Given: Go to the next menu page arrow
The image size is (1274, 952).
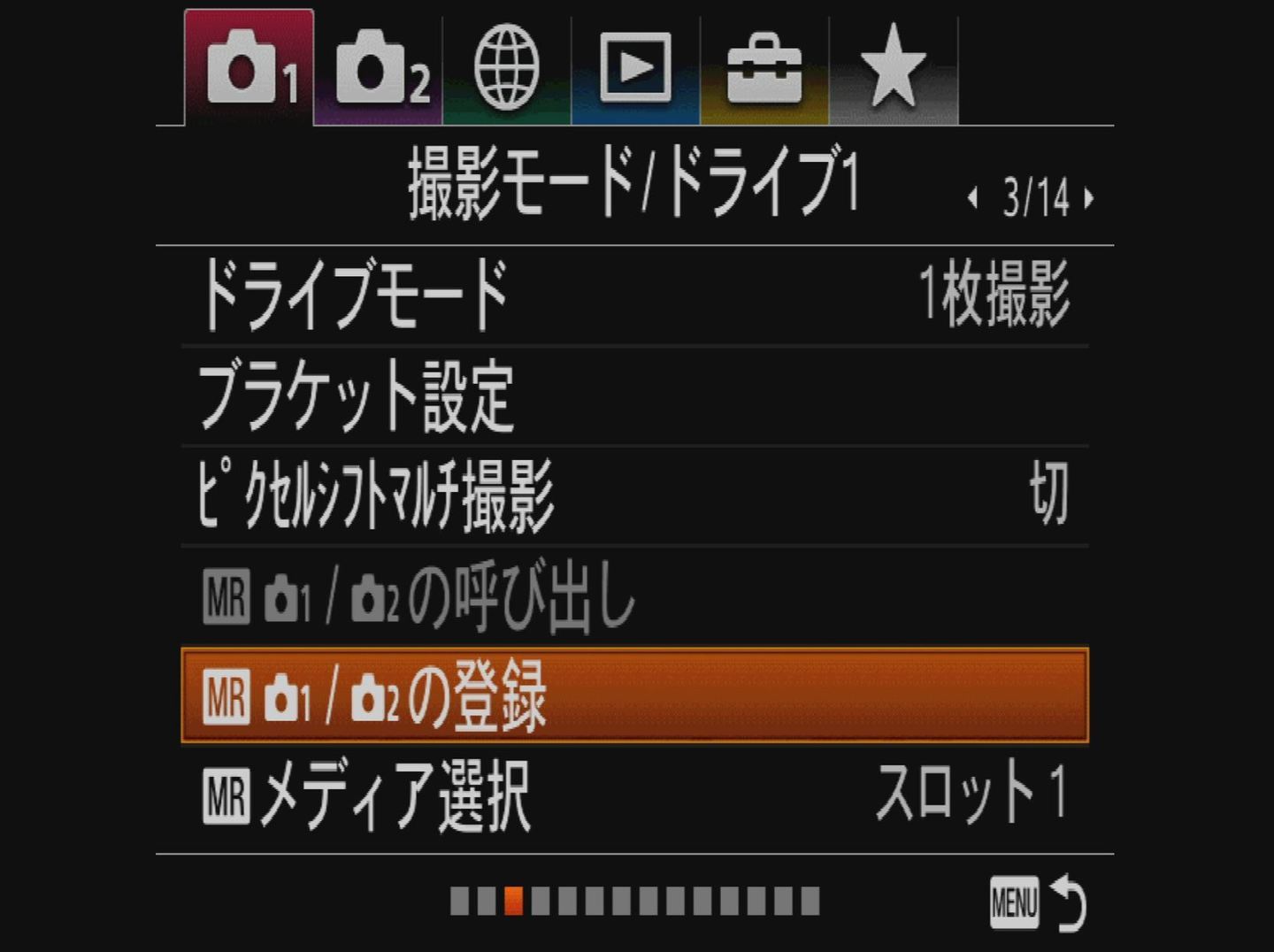Looking at the screenshot, I should pyautogui.click(x=1089, y=197).
